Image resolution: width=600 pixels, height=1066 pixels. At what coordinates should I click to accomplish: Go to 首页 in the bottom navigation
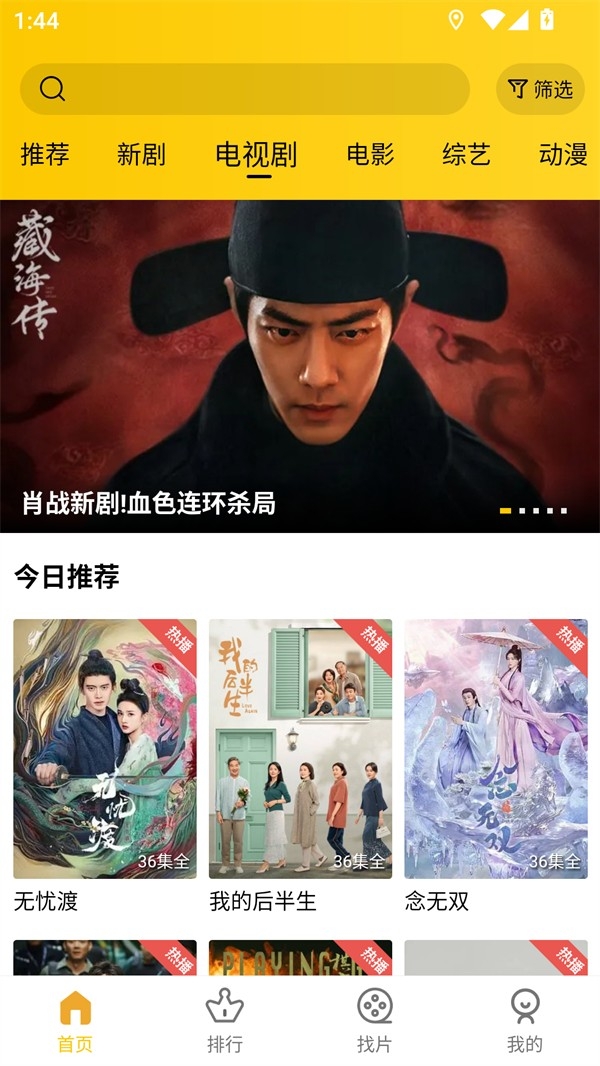[75, 1021]
